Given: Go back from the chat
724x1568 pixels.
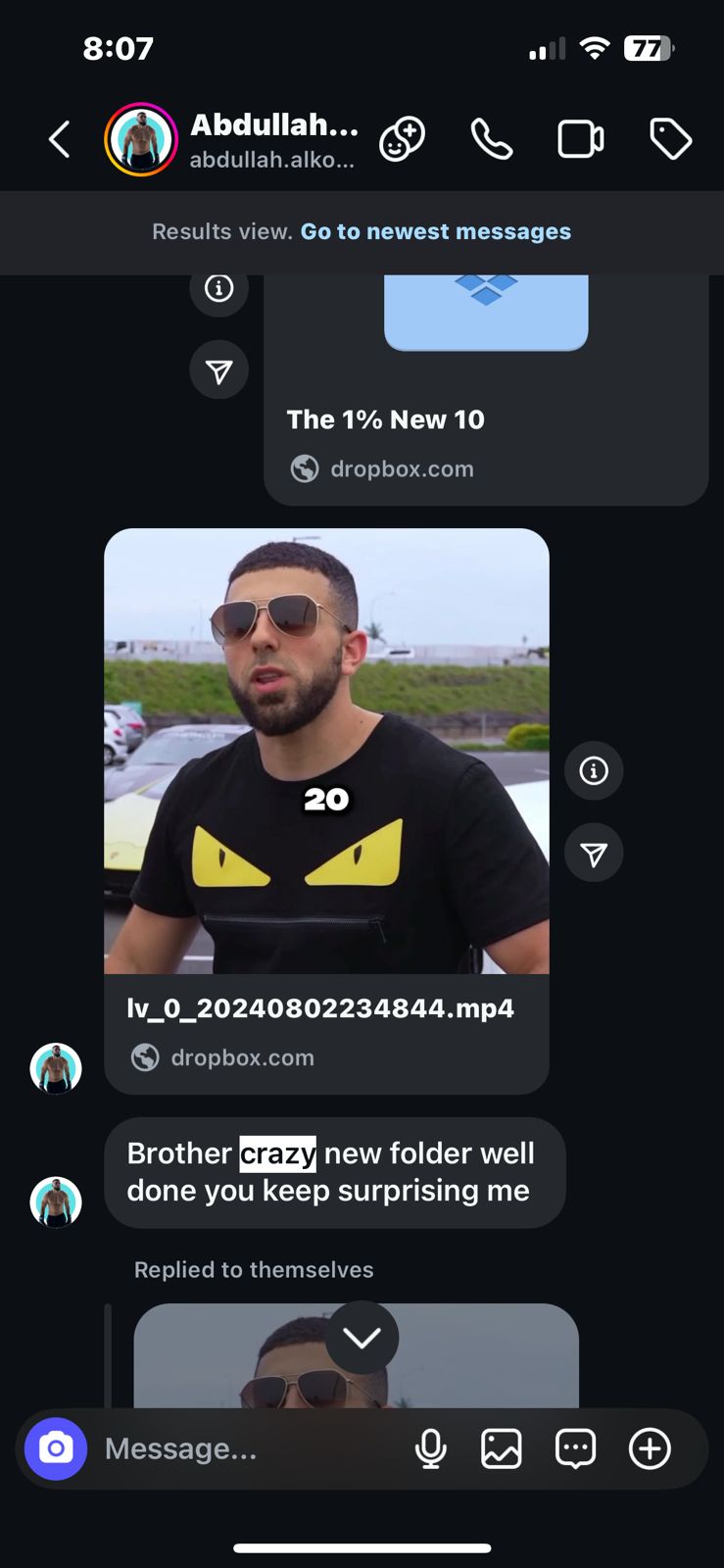Looking at the screenshot, I should click(60, 139).
